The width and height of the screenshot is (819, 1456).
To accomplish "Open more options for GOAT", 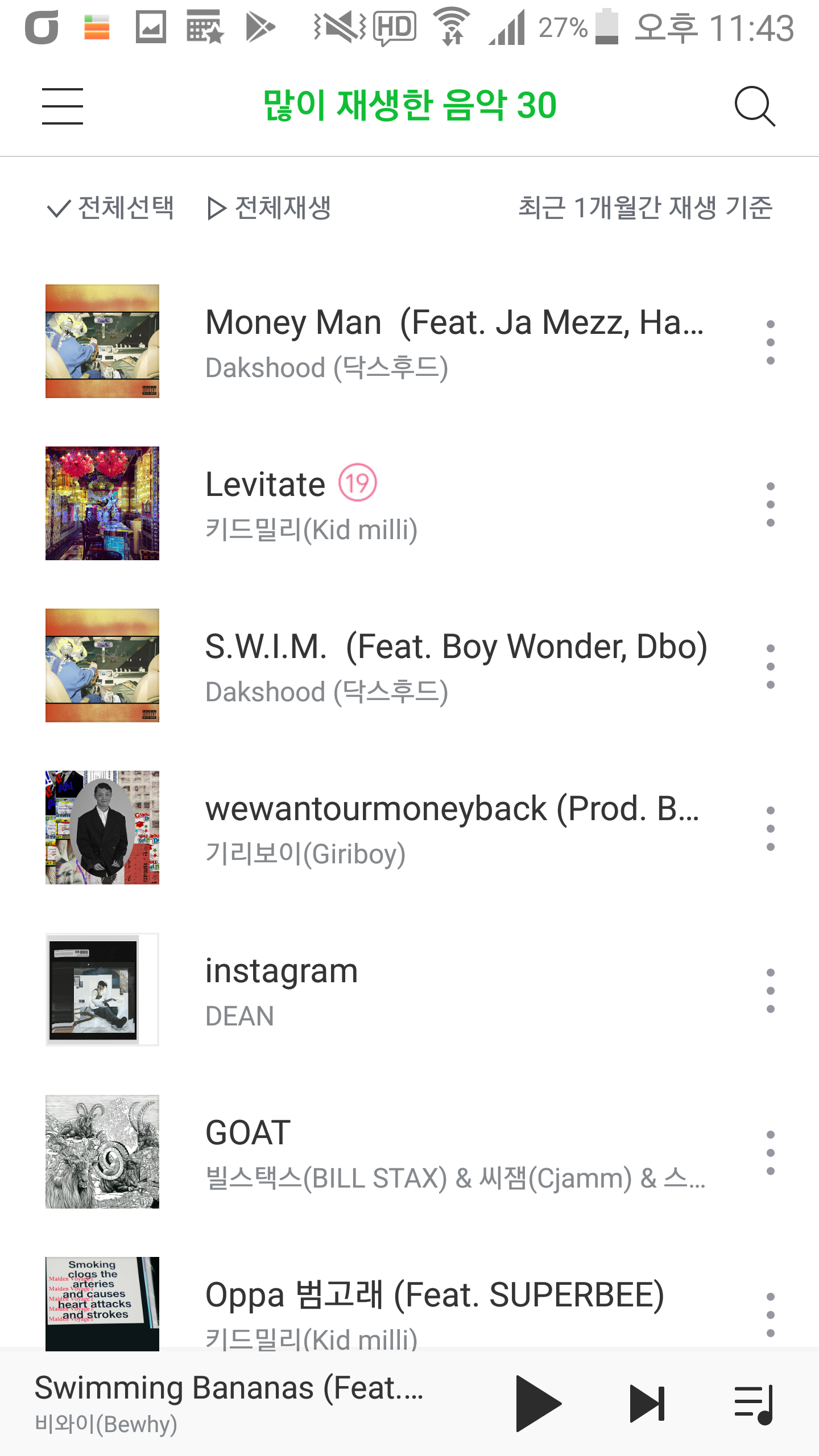I will [770, 1153].
